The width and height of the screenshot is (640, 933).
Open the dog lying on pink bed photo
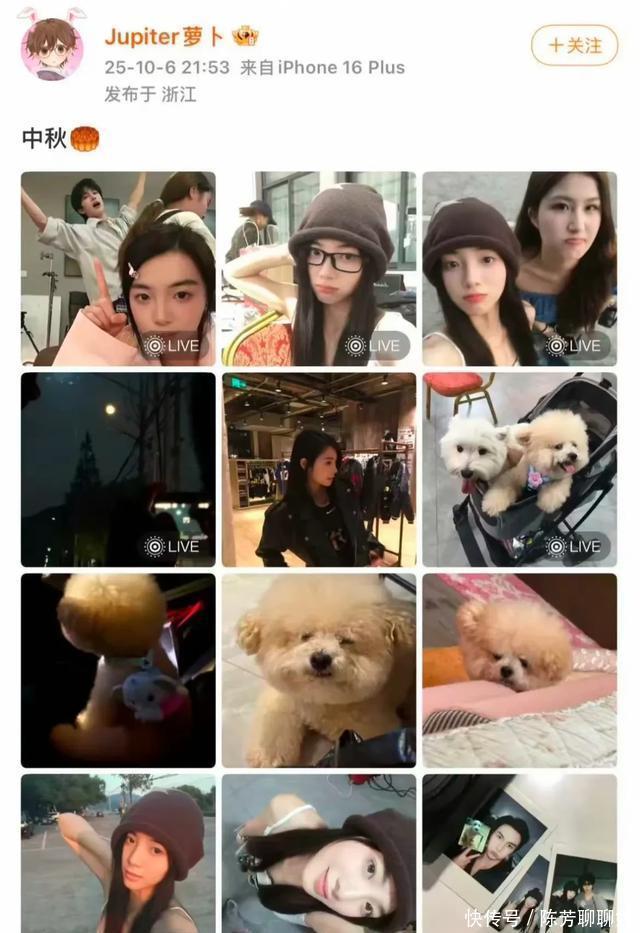[x=519, y=670]
